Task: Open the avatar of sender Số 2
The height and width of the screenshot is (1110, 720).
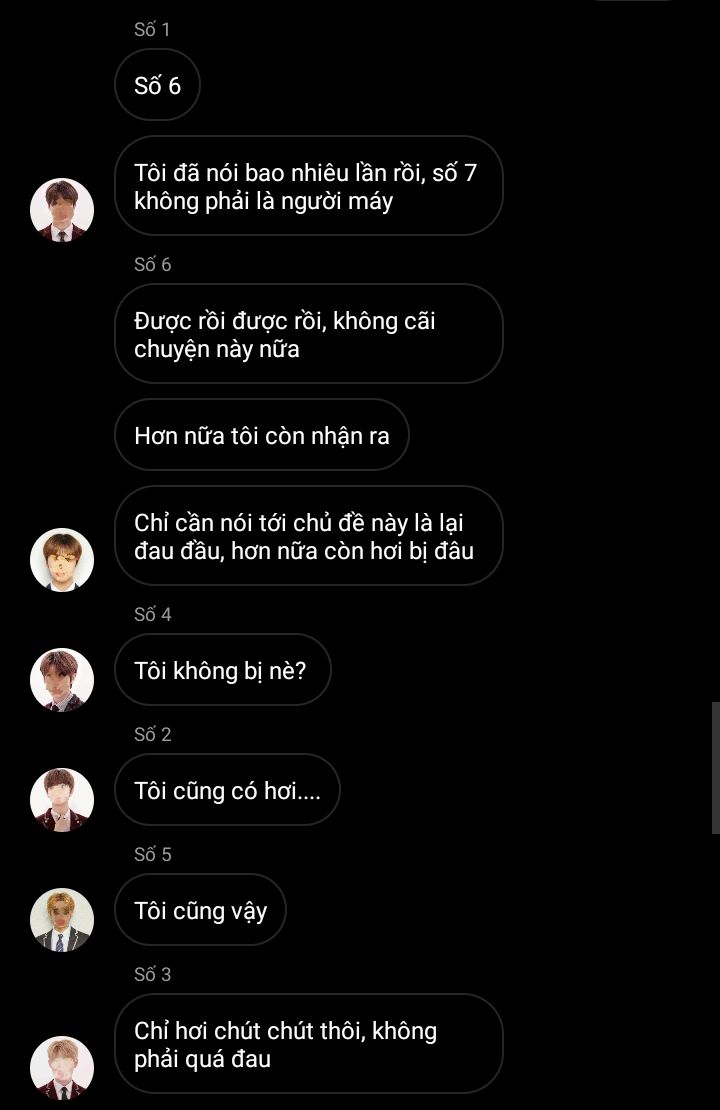Action: click(62, 800)
